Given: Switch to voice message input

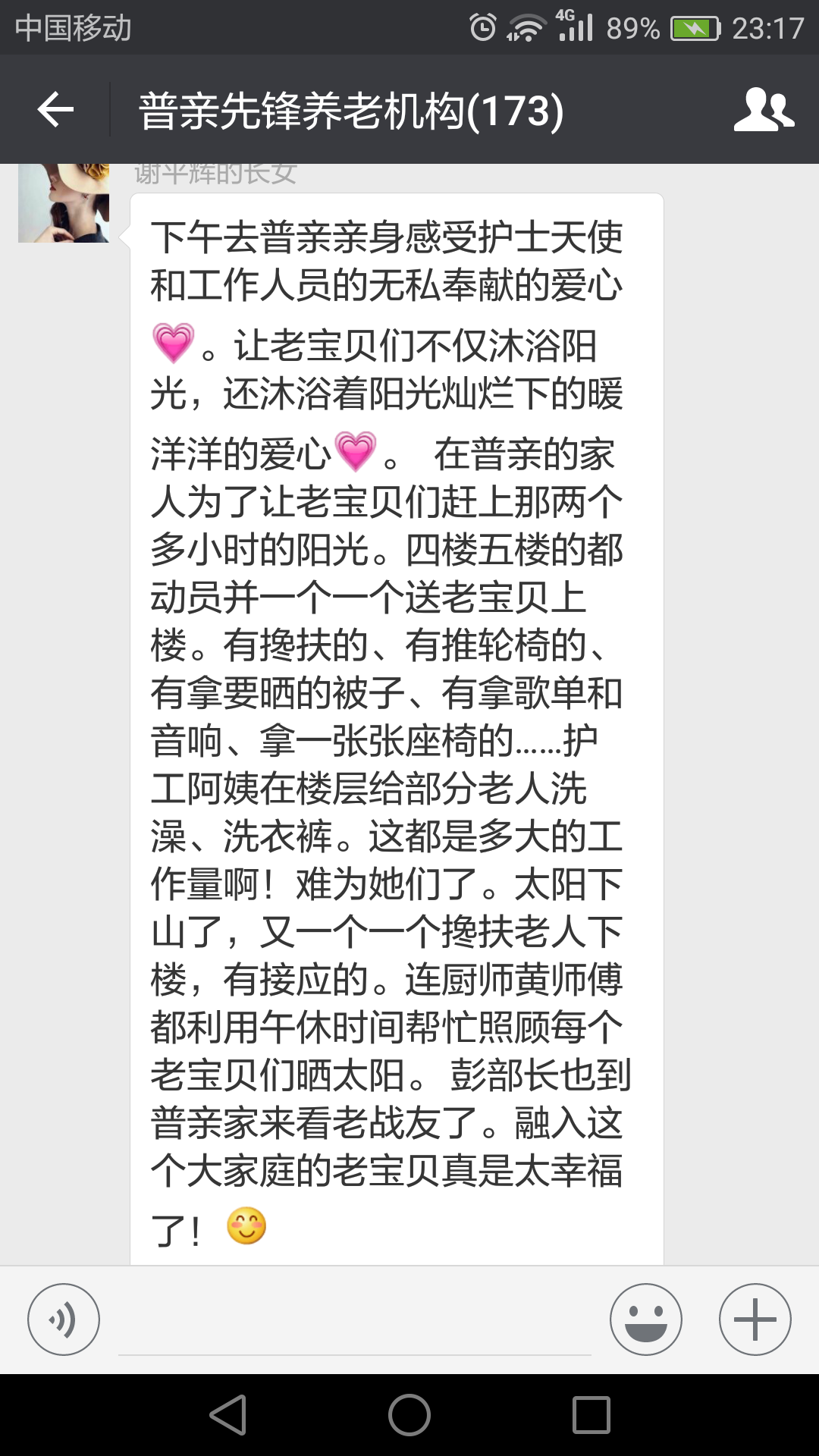Looking at the screenshot, I should click(x=64, y=1319).
